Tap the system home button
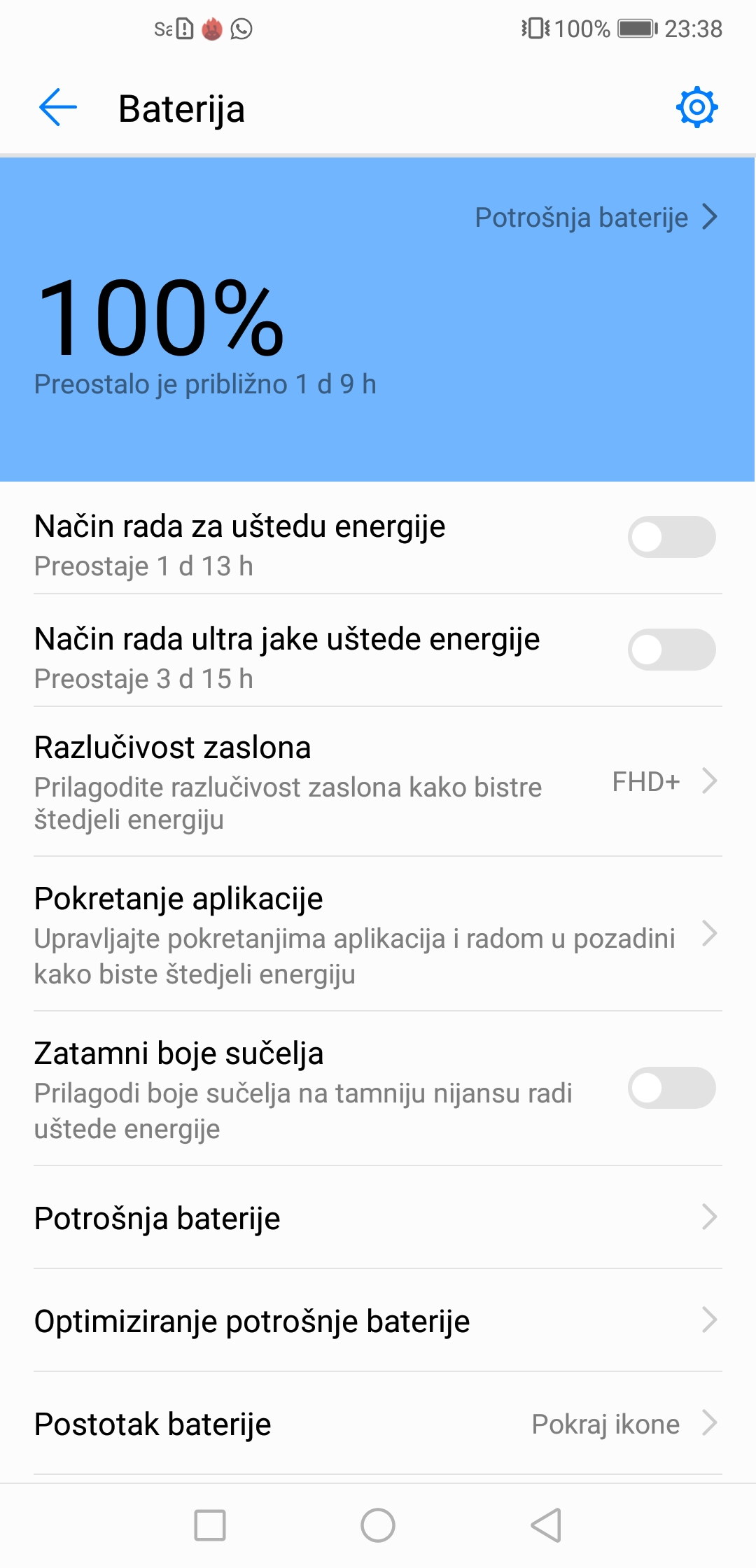 click(378, 1525)
